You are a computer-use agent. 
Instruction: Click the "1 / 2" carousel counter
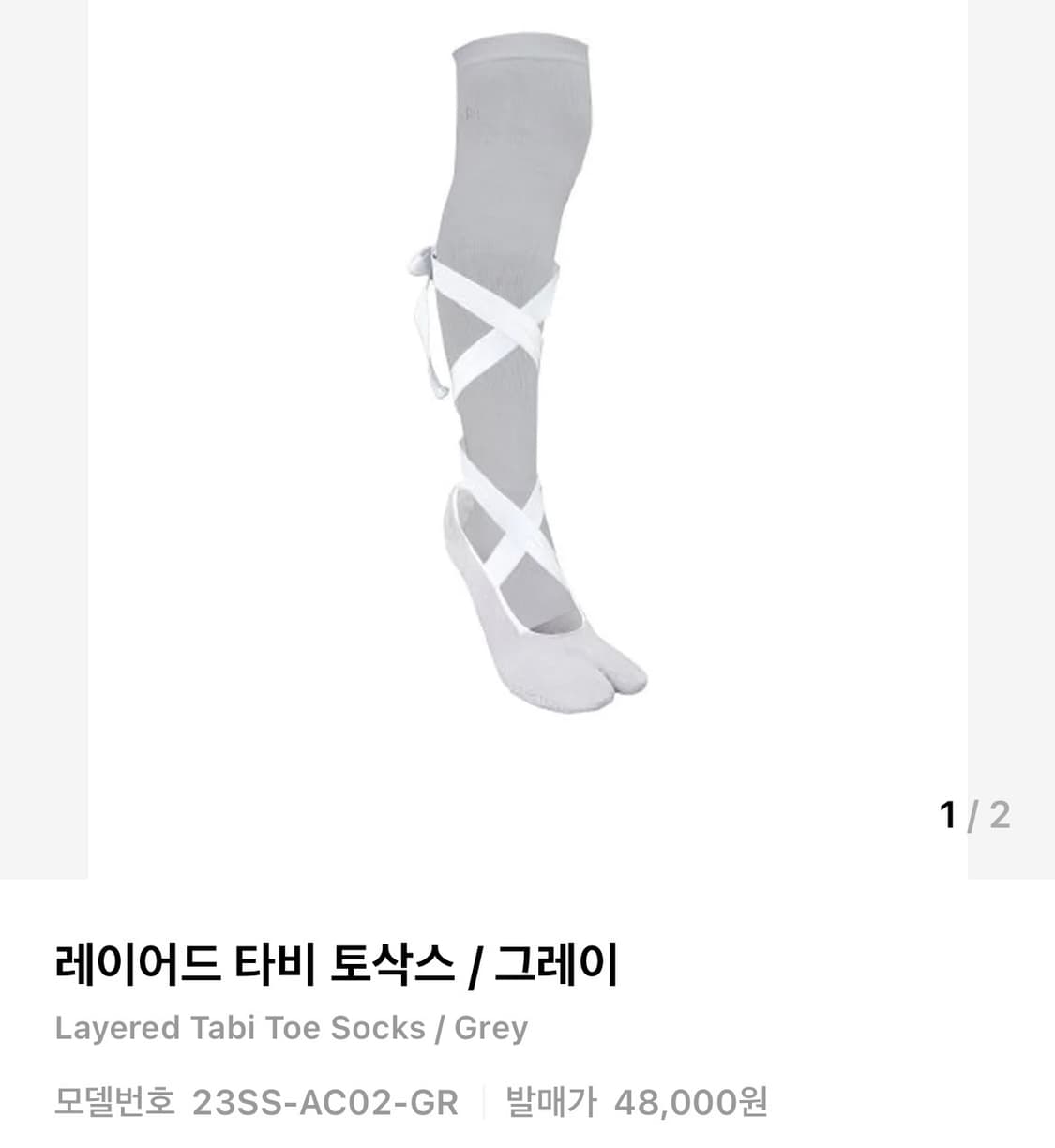click(973, 814)
